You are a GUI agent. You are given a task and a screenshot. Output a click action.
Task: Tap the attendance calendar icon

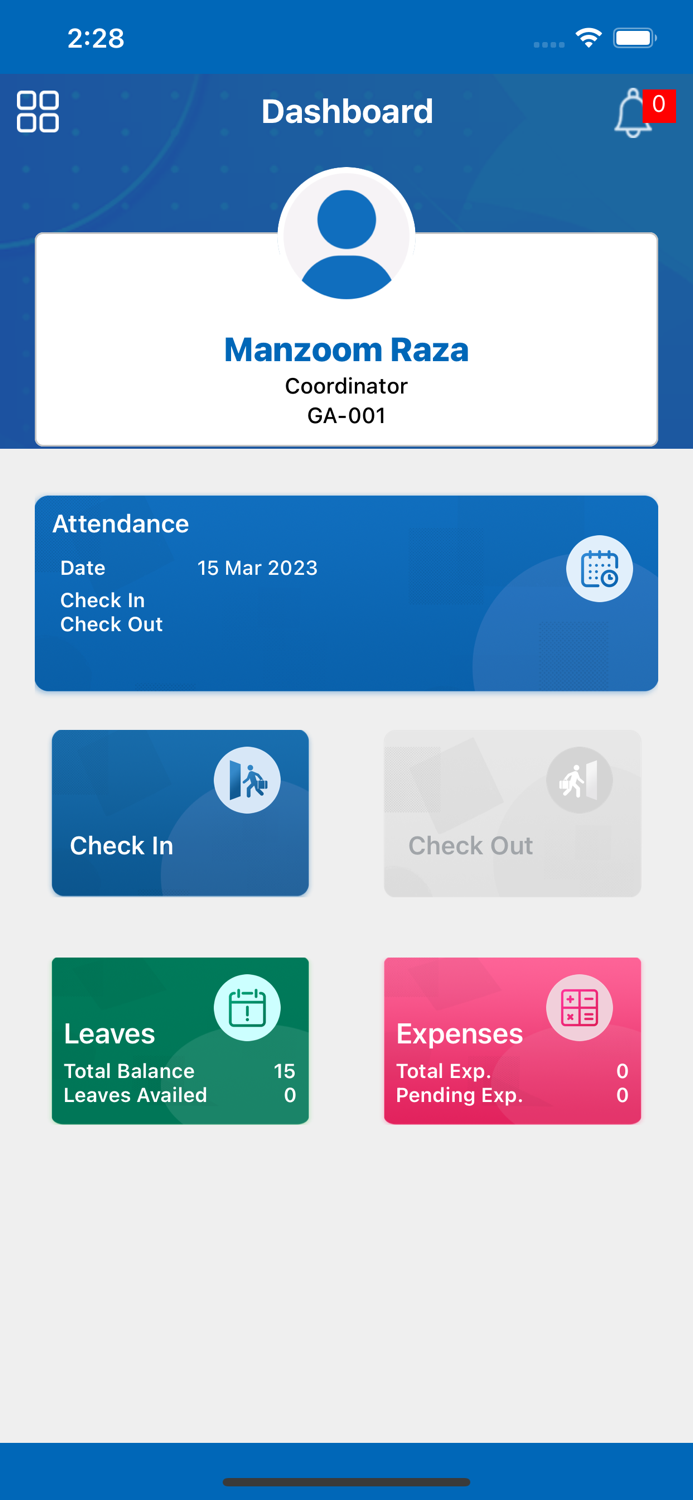[x=600, y=569]
